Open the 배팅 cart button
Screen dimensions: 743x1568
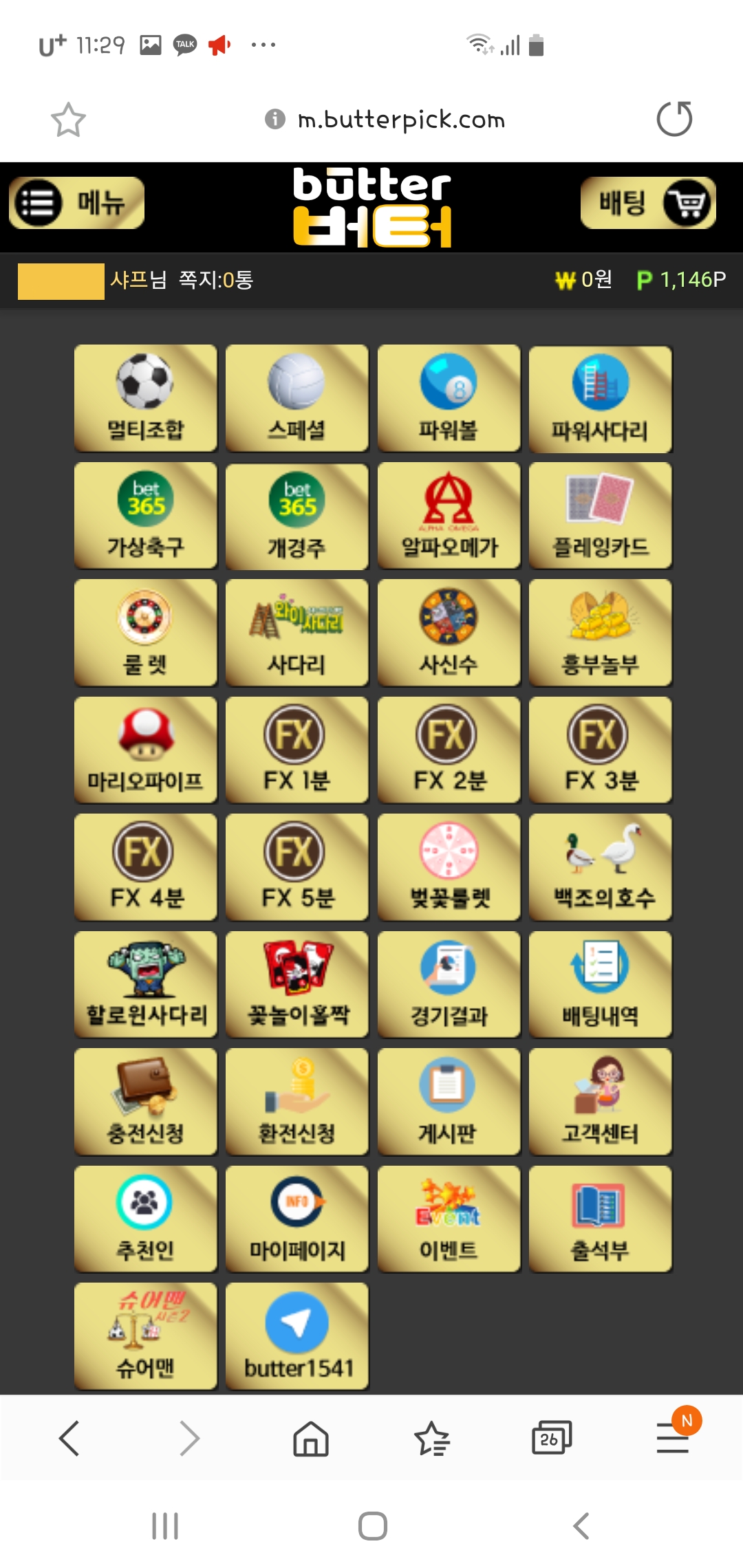(648, 203)
